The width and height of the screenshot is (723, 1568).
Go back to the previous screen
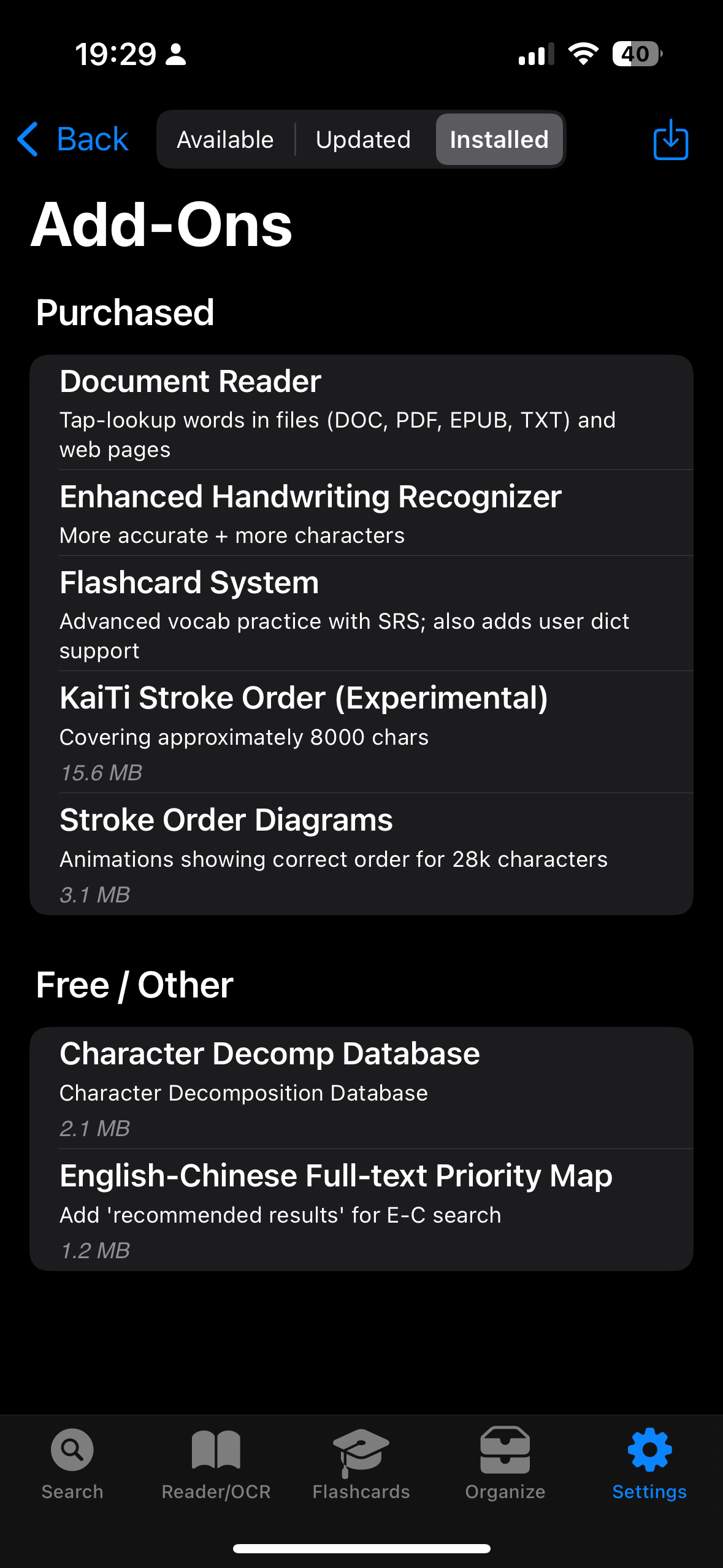72,139
